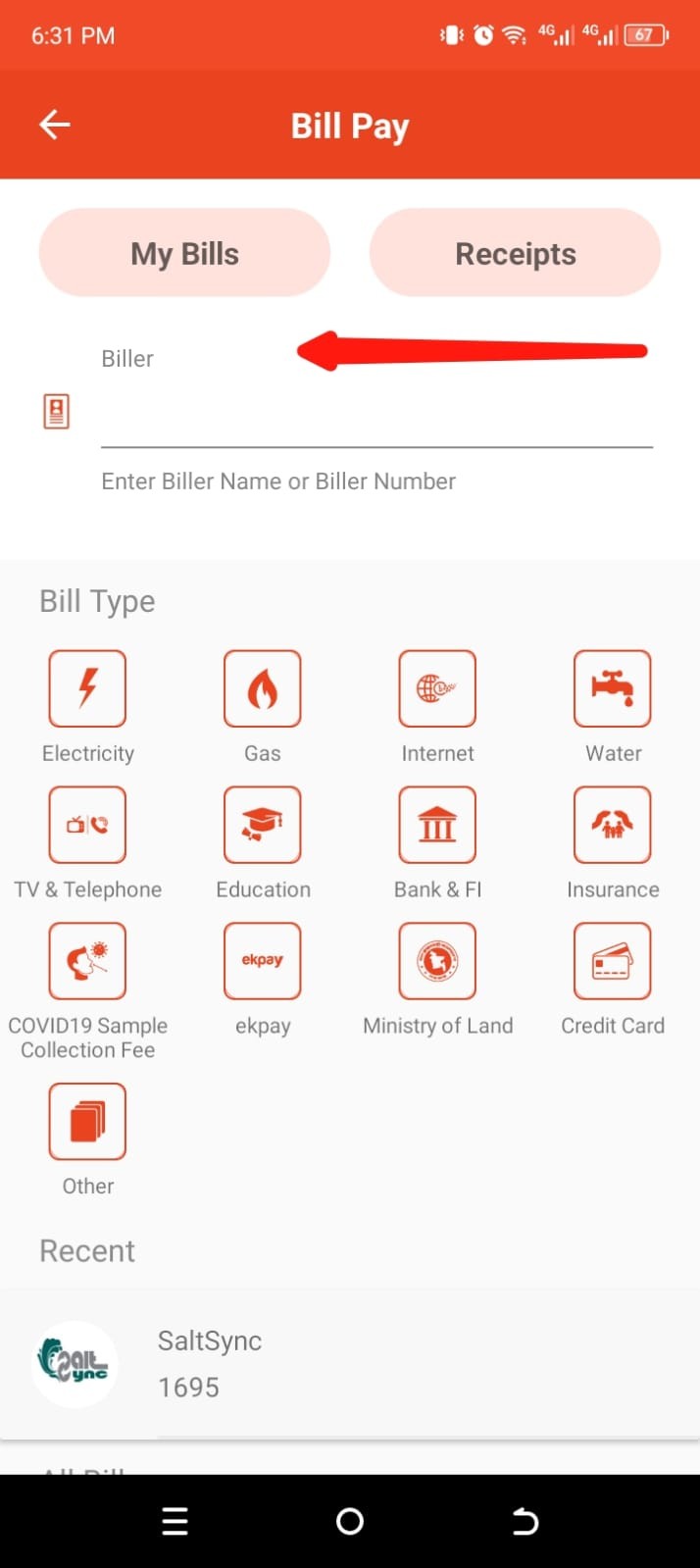Open system recent apps menu
Screen dimensions: 700x1568
175,1521
